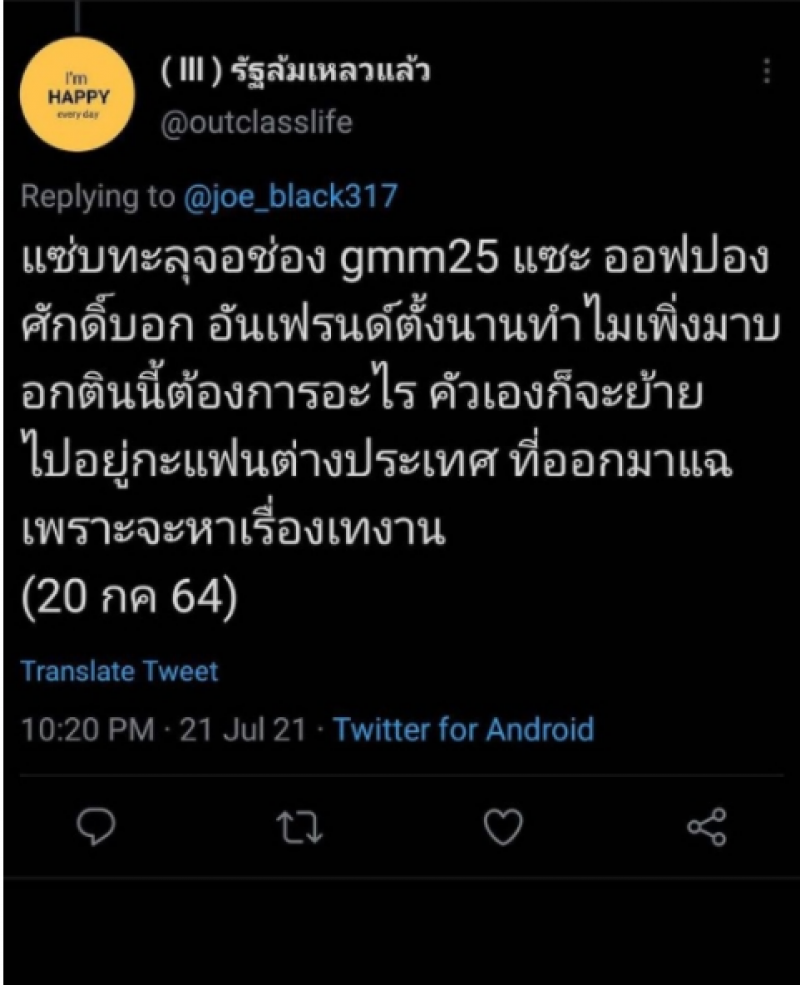Open the @outclasslife profile handle
The height and width of the screenshot is (985, 800).
pyautogui.click(x=256, y=122)
